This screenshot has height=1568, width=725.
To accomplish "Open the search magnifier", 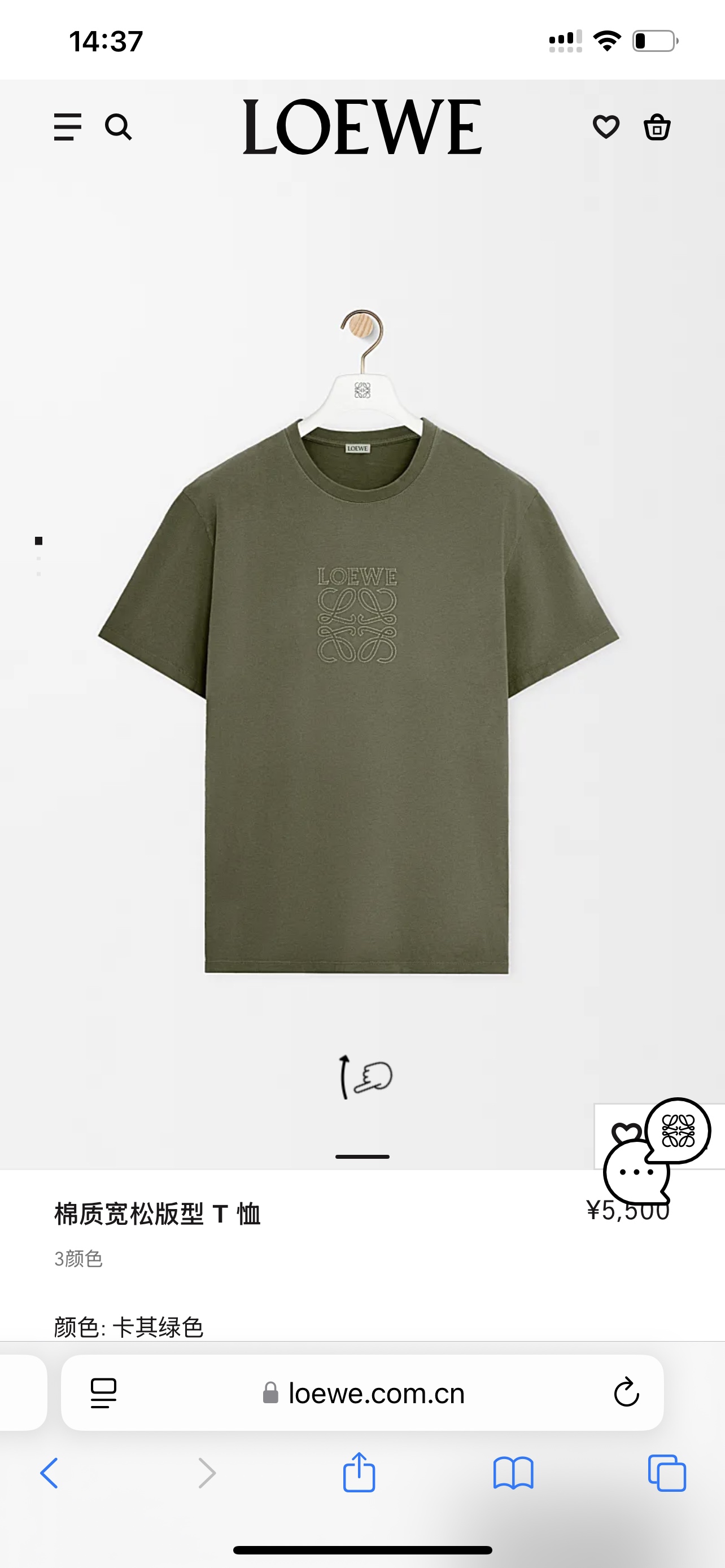I will click(118, 127).
